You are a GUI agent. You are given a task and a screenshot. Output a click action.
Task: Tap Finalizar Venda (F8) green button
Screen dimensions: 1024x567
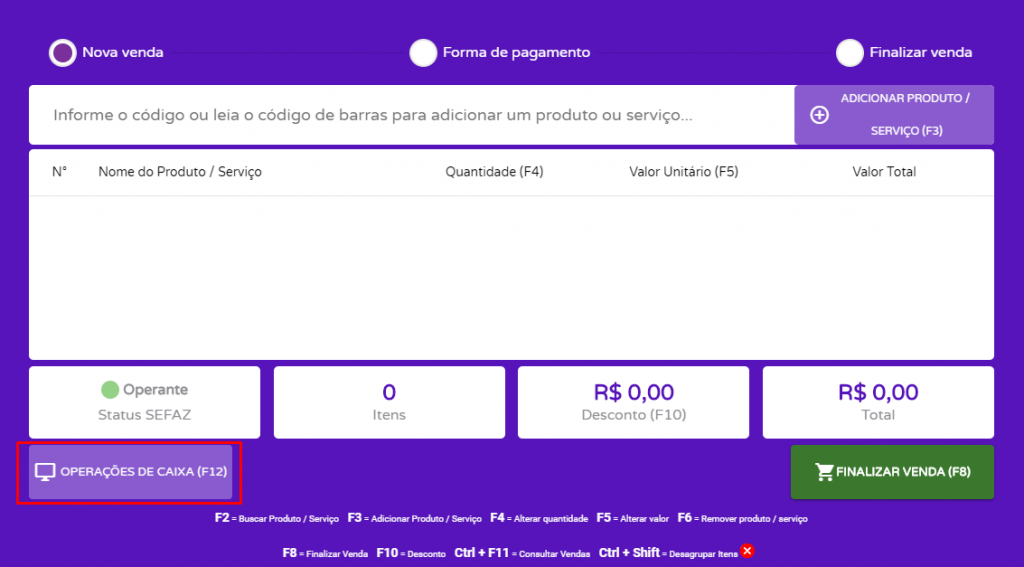coord(892,472)
